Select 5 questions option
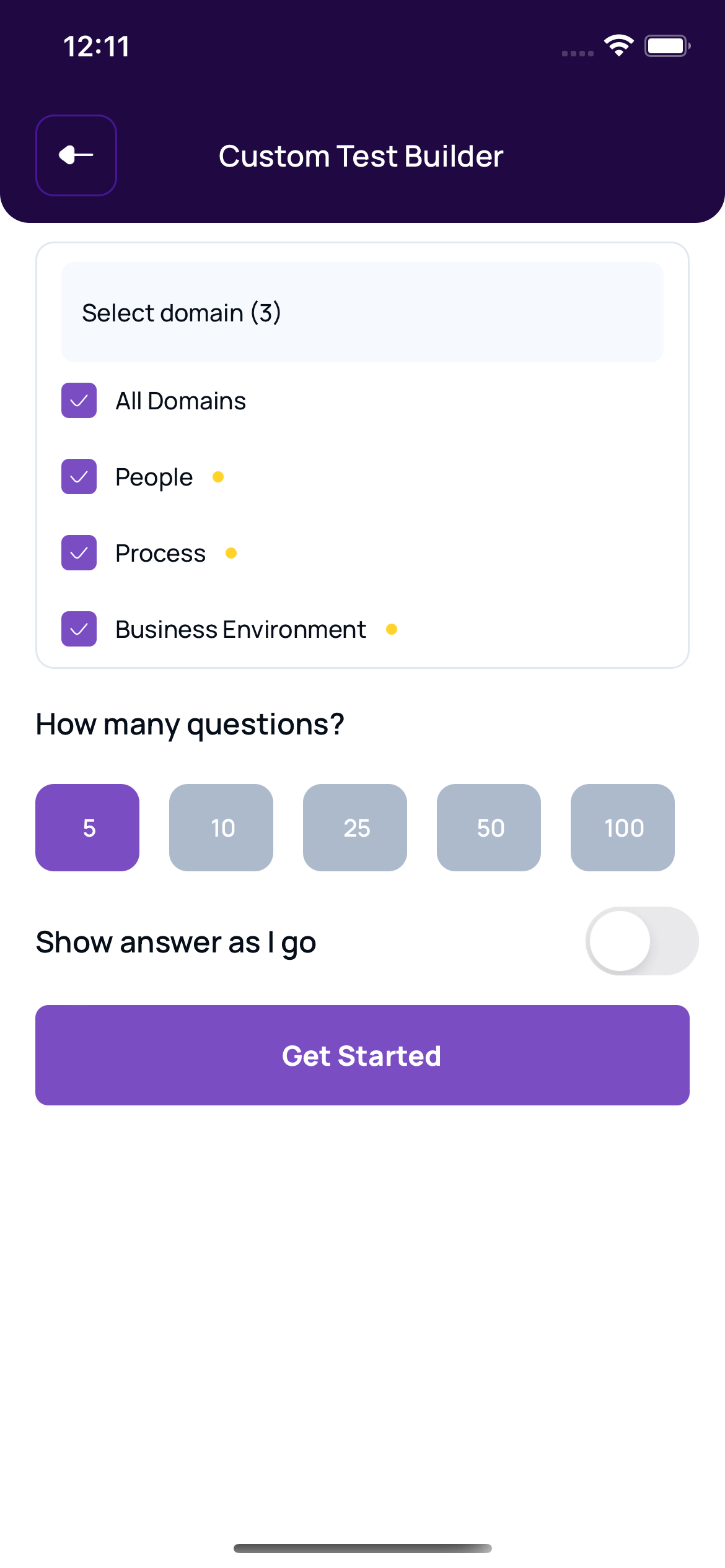725x1568 pixels. [x=87, y=828]
